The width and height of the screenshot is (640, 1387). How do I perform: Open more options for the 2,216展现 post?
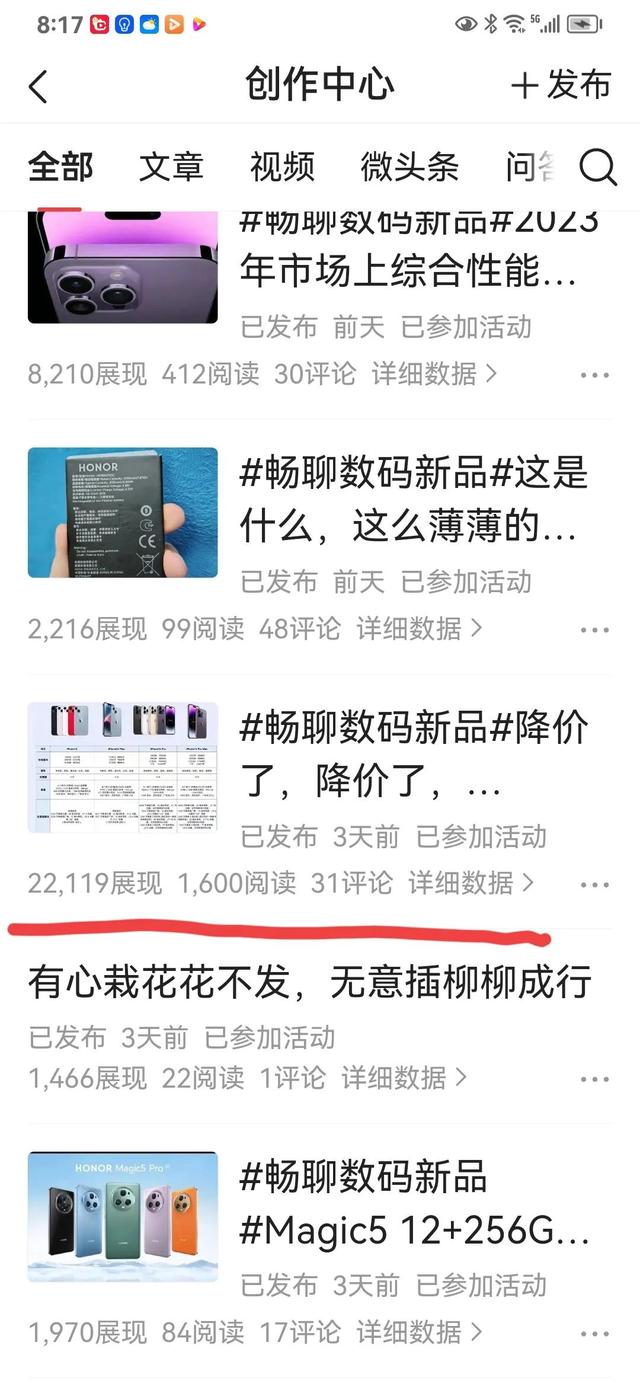point(594,631)
